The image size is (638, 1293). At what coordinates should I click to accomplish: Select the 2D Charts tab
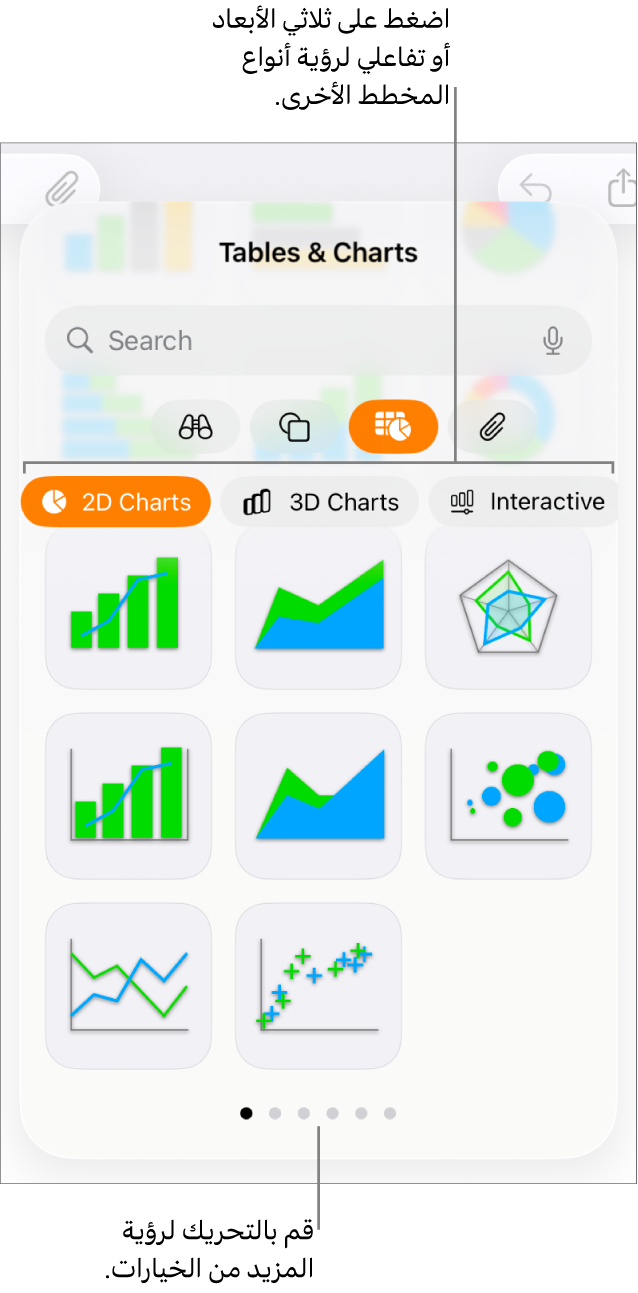[116, 502]
